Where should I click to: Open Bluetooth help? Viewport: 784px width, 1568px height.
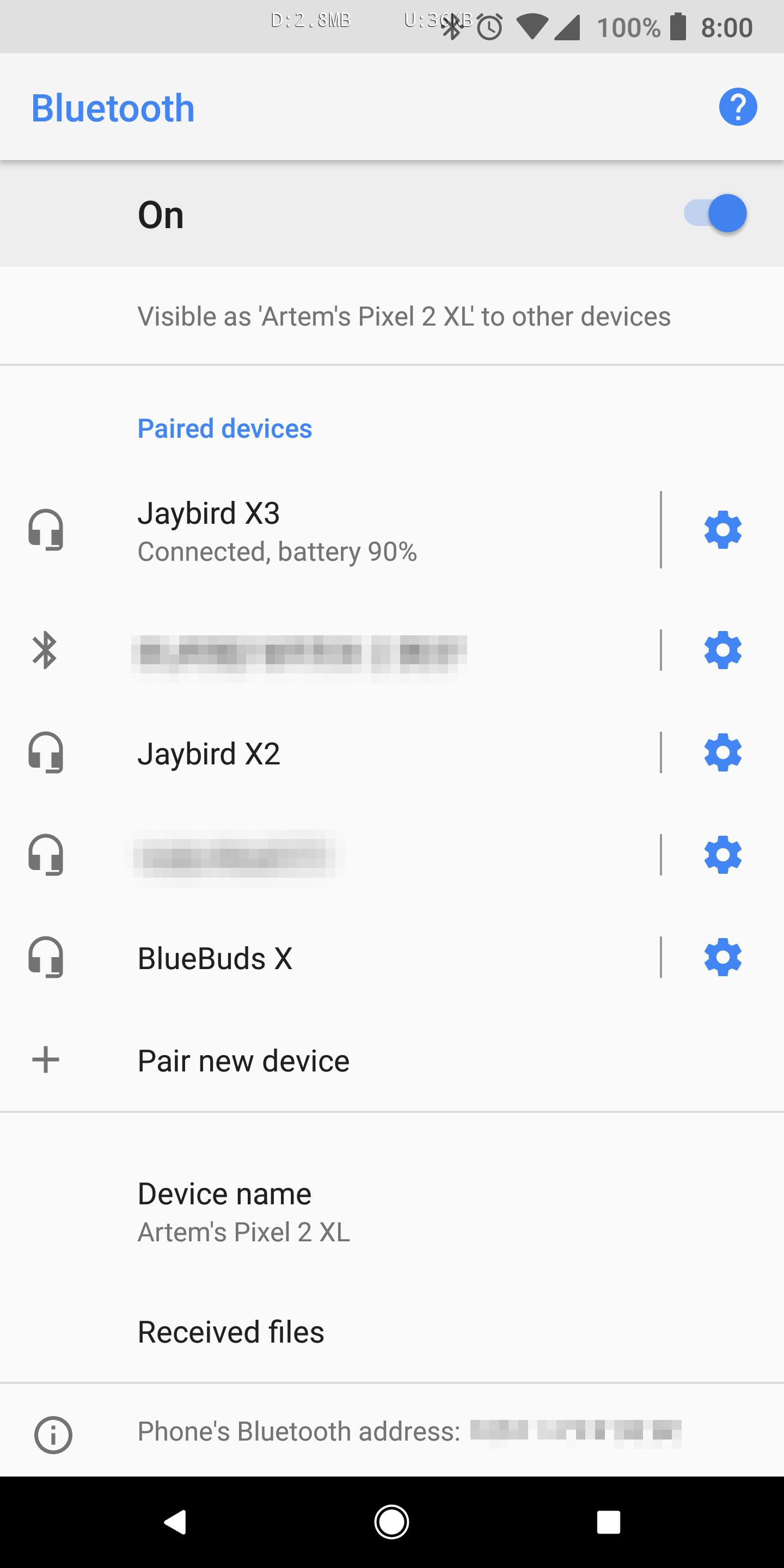click(738, 107)
